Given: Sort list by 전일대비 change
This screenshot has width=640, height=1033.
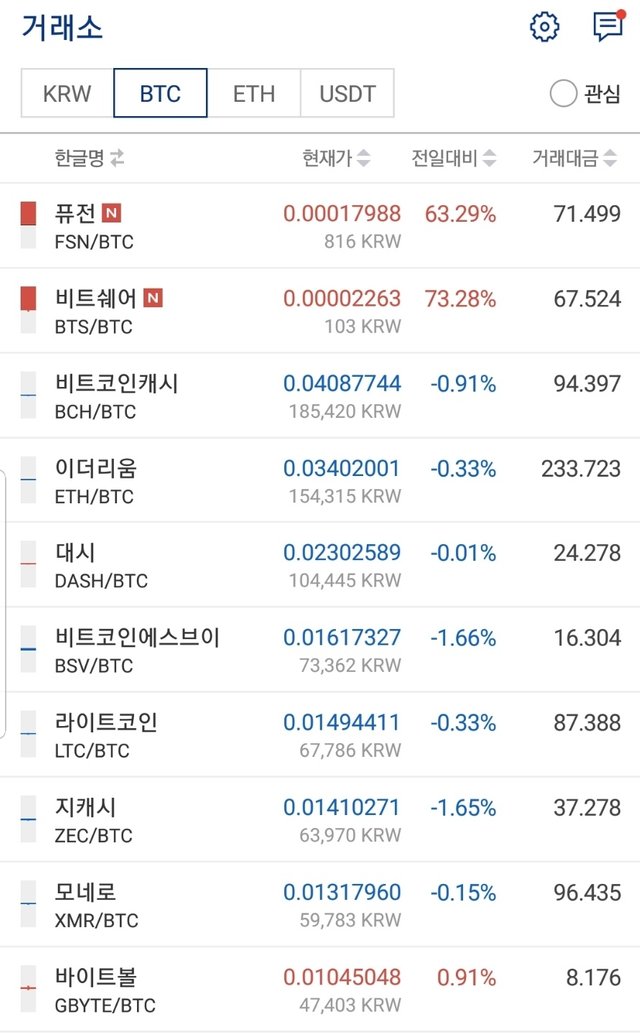Looking at the screenshot, I should pyautogui.click(x=453, y=158).
